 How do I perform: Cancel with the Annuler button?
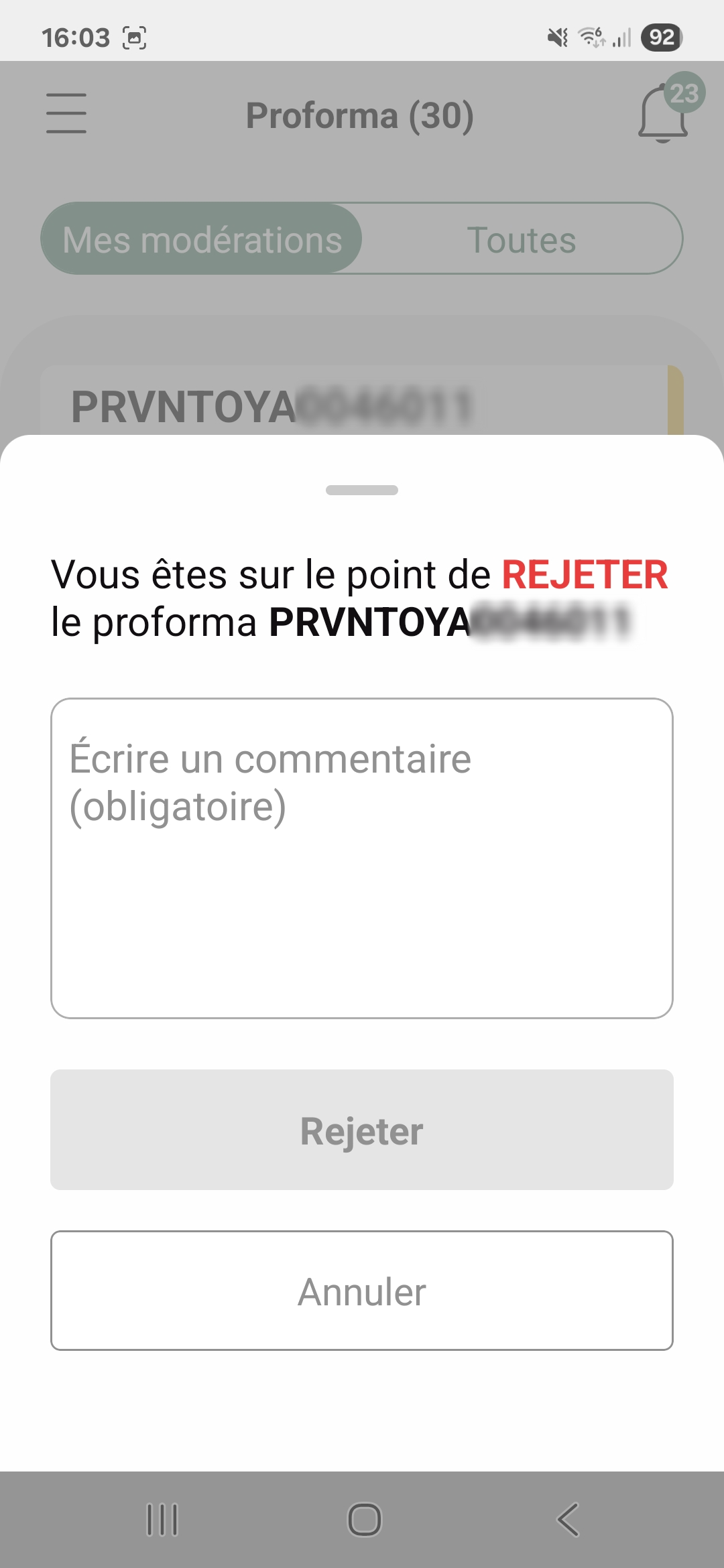[362, 1291]
